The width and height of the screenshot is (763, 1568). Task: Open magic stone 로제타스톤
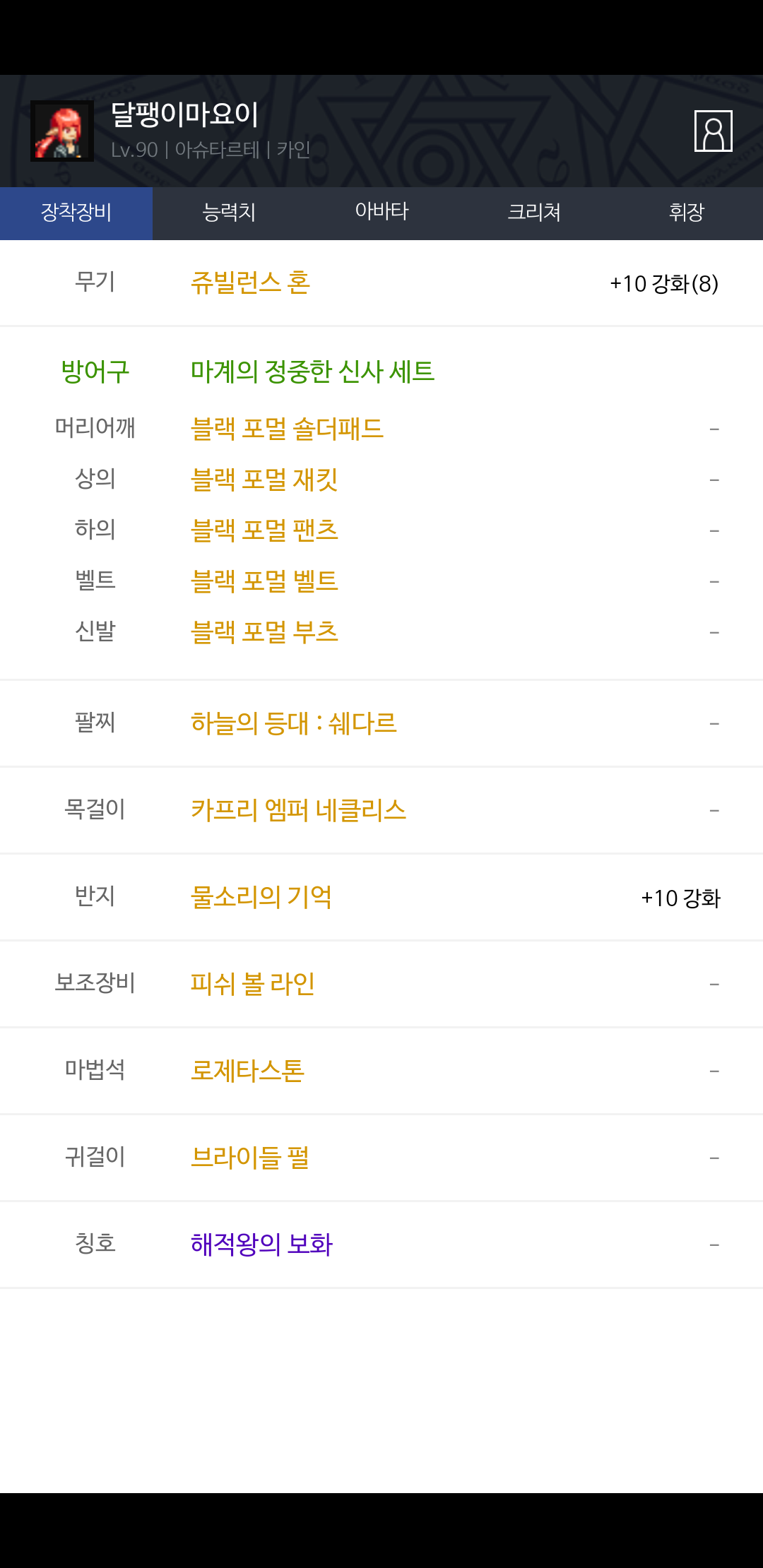(247, 1071)
